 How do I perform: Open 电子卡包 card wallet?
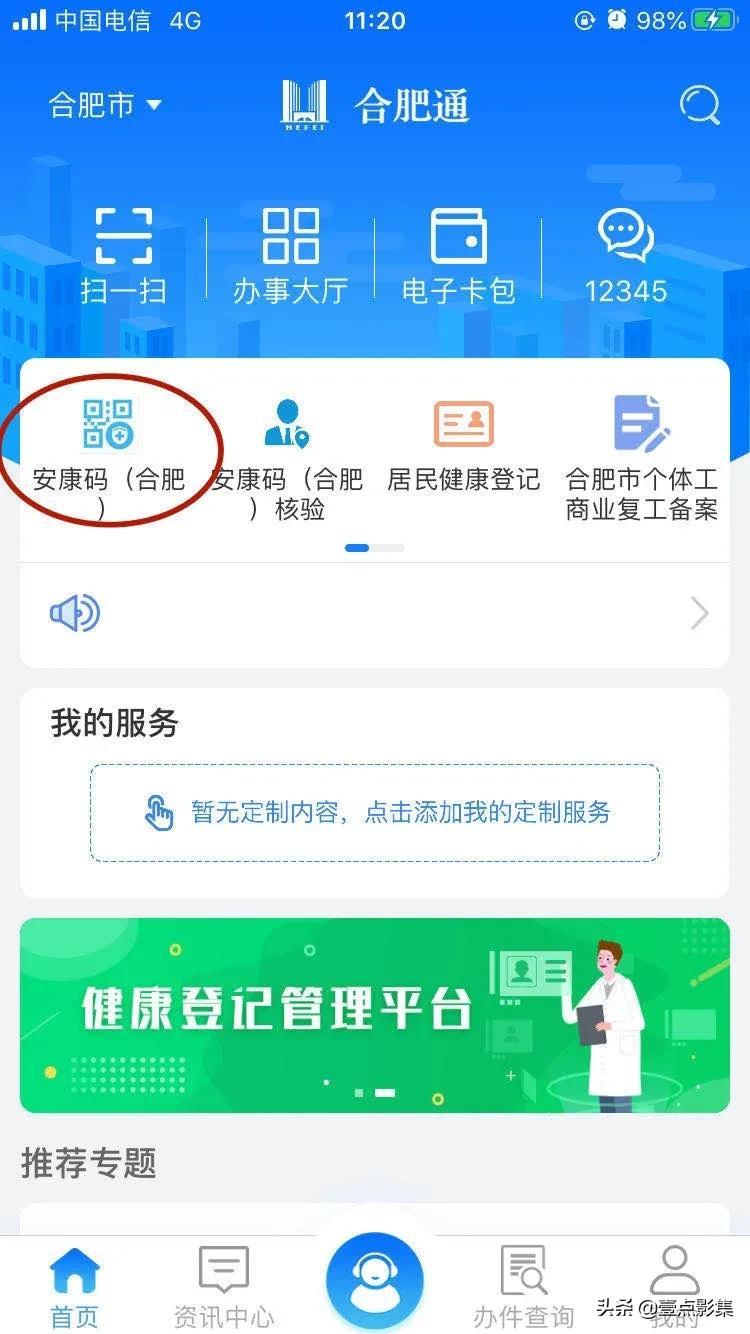click(458, 255)
